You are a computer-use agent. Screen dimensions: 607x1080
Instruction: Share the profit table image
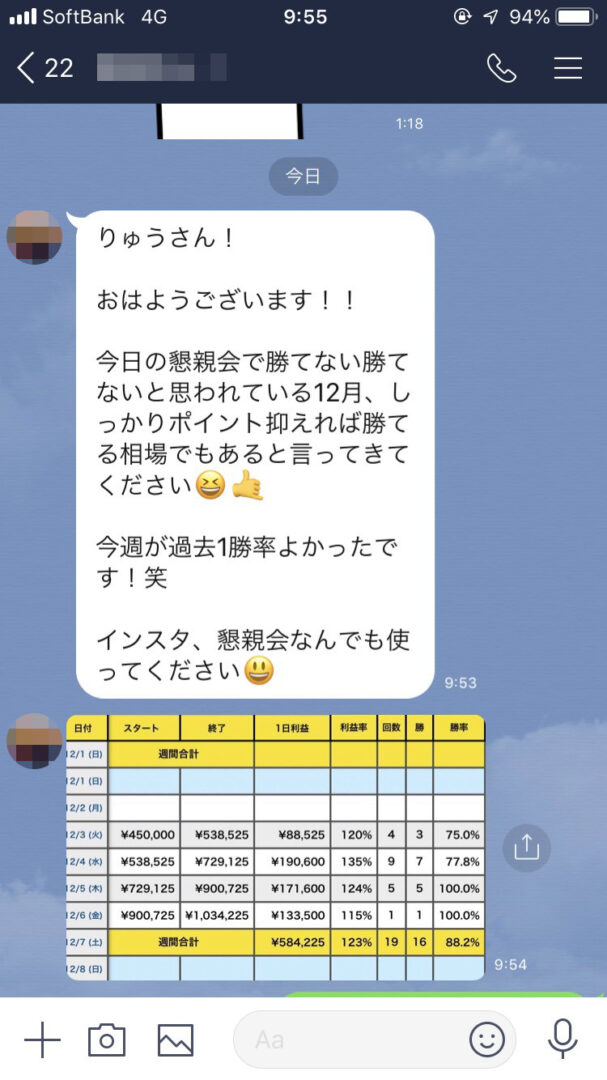pyautogui.click(x=526, y=847)
